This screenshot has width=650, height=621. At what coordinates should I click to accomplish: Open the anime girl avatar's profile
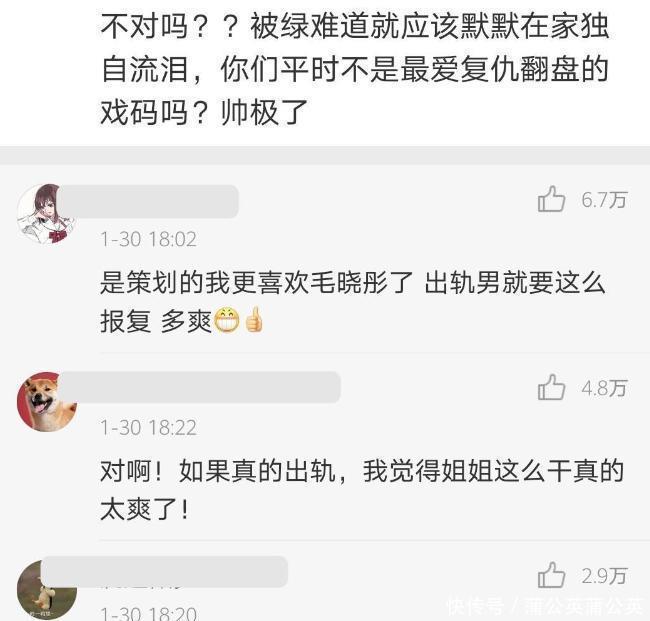[x=46, y=213]
